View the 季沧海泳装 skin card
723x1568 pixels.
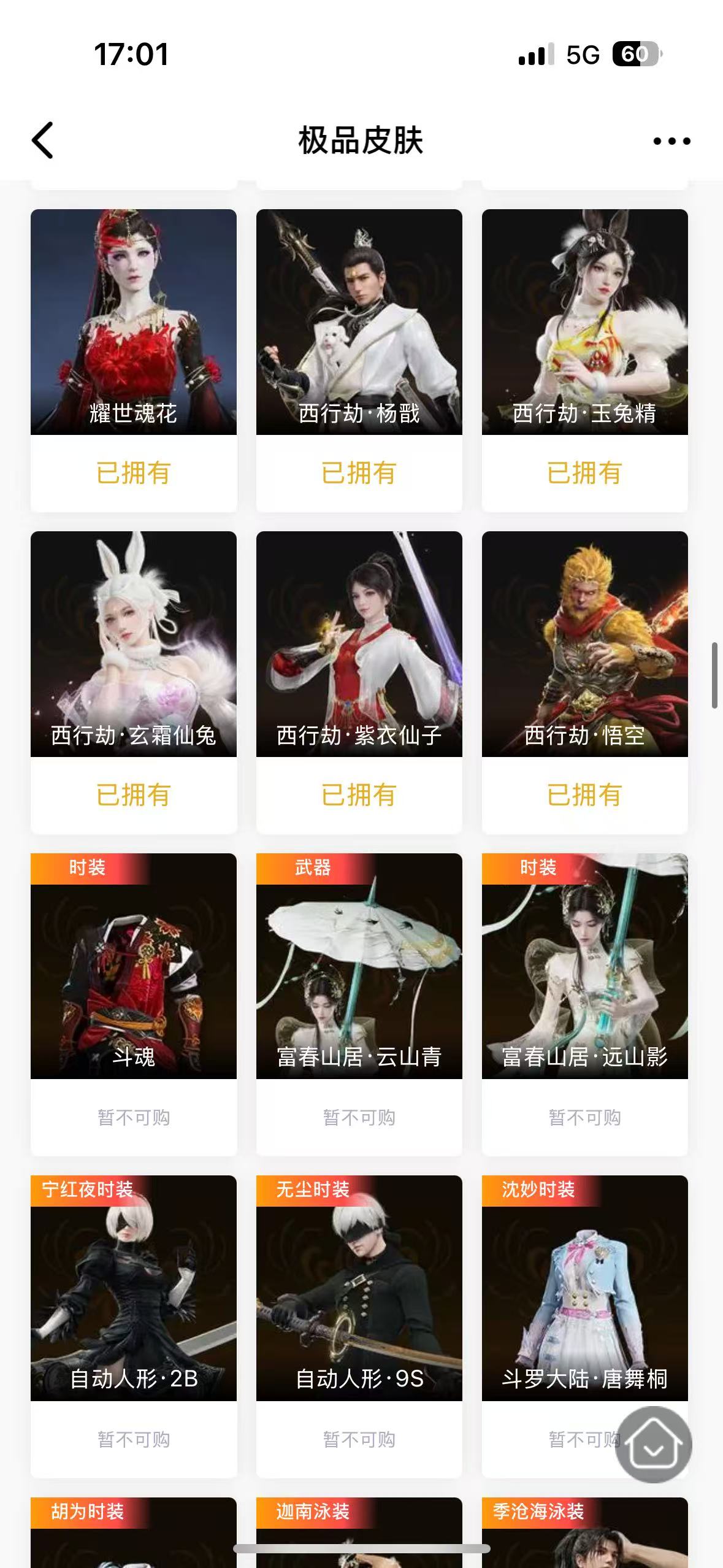(x=584, y=1532)
